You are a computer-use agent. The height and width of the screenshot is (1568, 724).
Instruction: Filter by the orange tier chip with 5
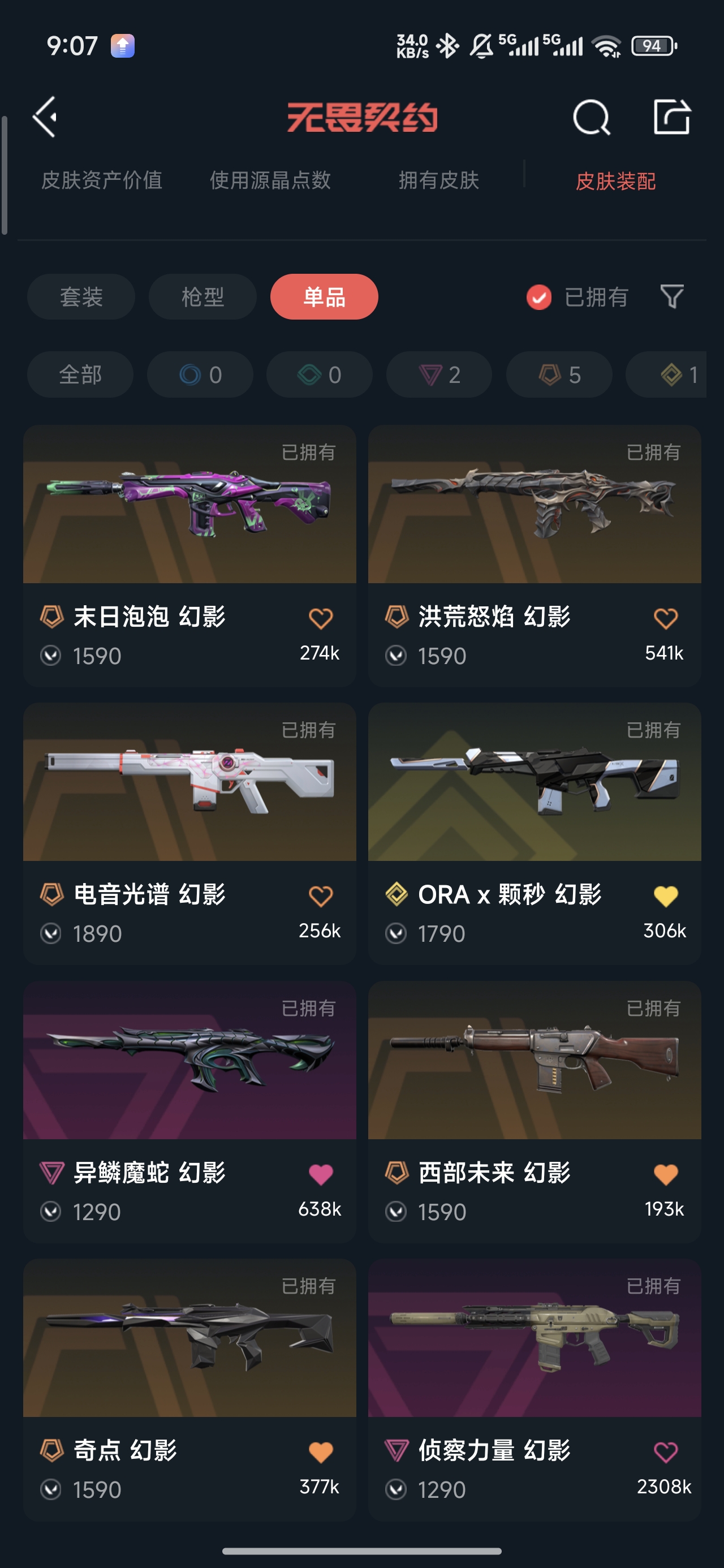point(559,374)
